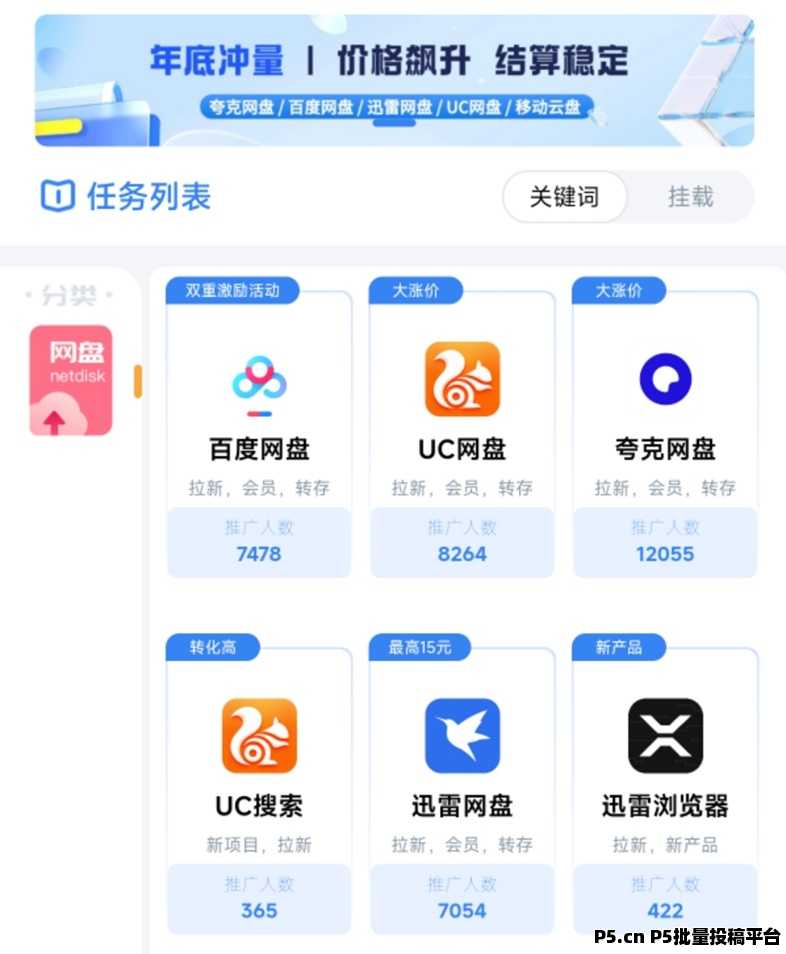The height and width of the screenshot is (954, 786).
Task: Switch to the 关键词 tab
Action: 565,197
